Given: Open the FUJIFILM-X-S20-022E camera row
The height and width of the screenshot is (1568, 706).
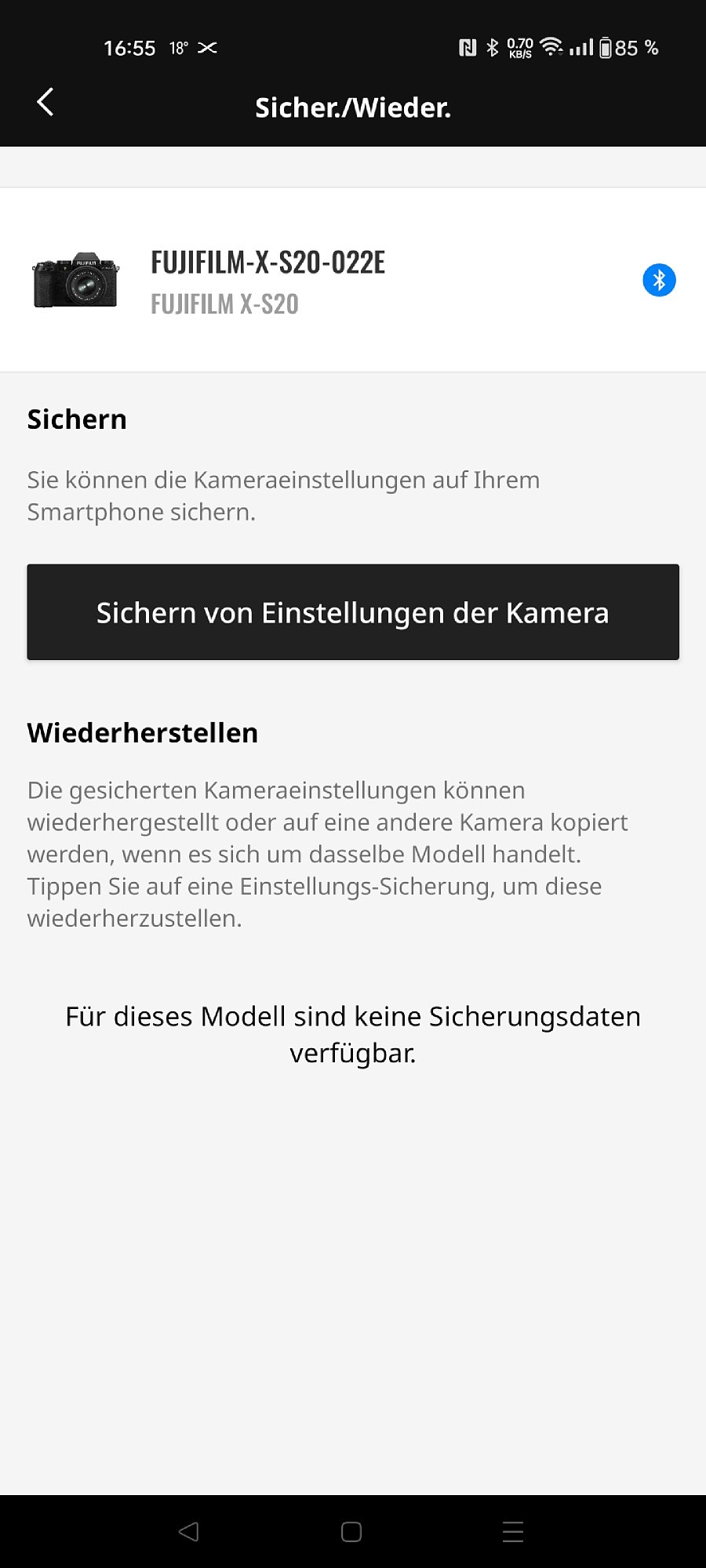Looking at the screenshot, I should click(x=353, y=280).
